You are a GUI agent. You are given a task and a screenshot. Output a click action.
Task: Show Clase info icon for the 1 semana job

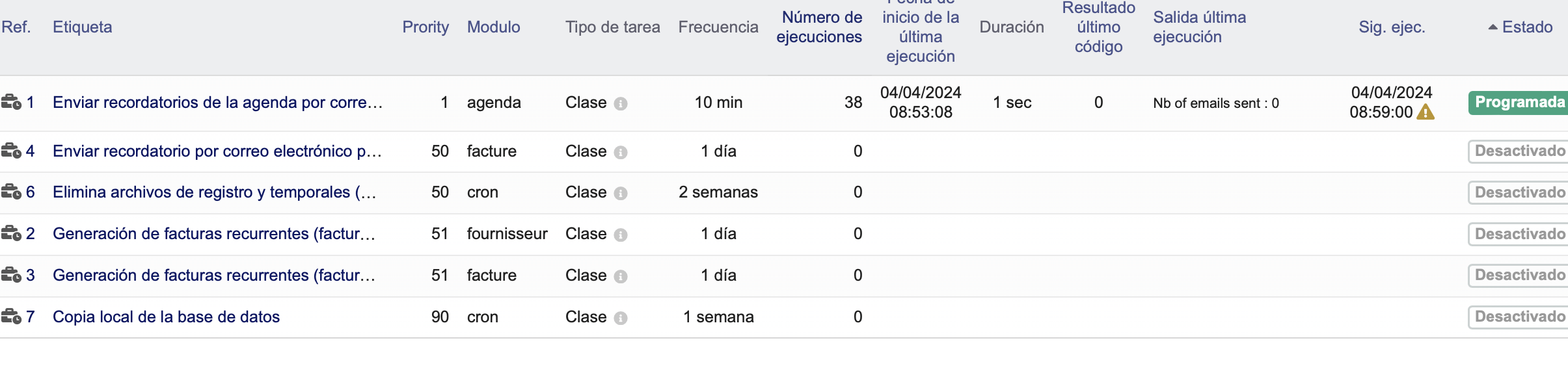(621, 318)
